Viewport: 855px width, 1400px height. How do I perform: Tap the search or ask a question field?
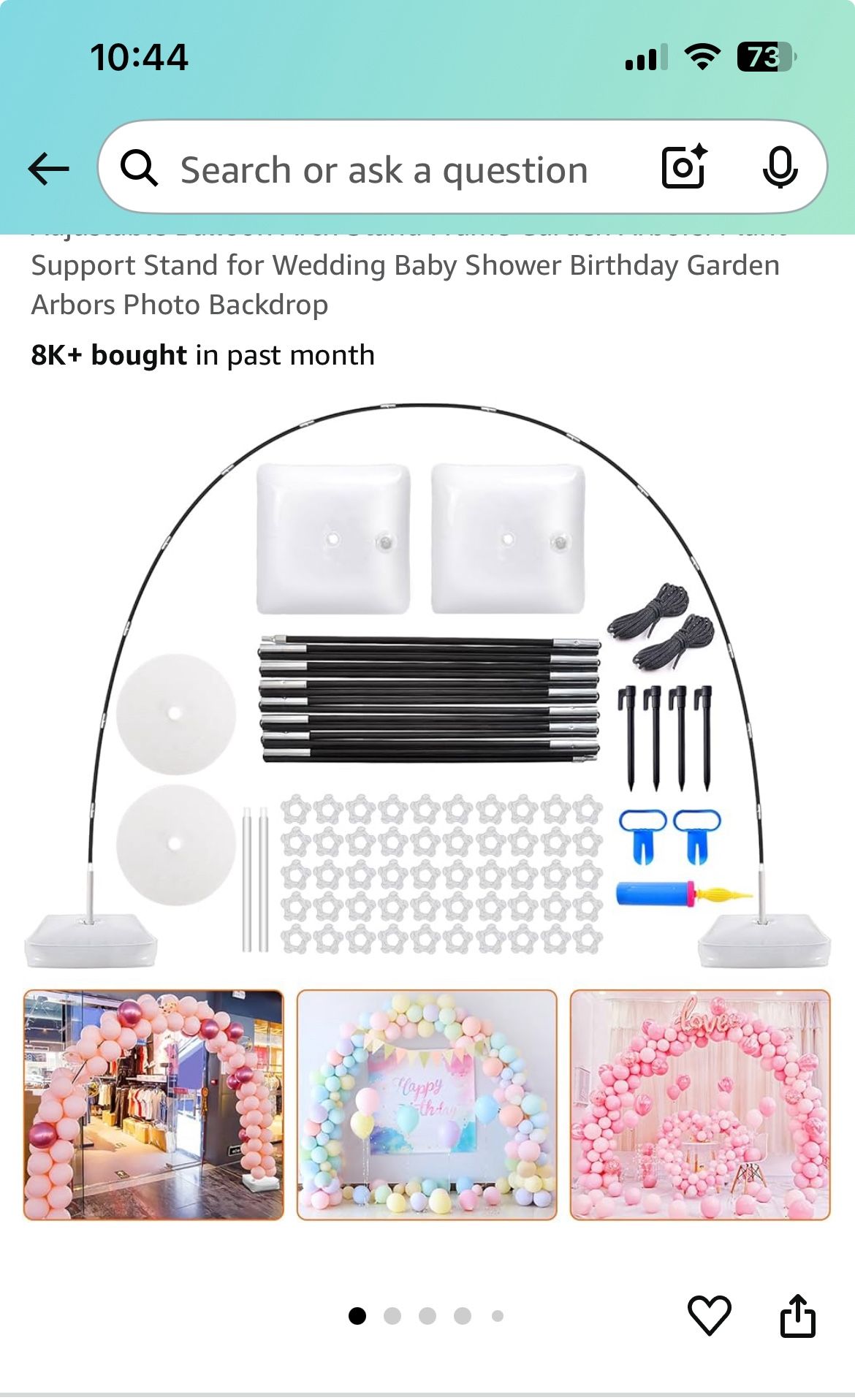tap(384, 170)
